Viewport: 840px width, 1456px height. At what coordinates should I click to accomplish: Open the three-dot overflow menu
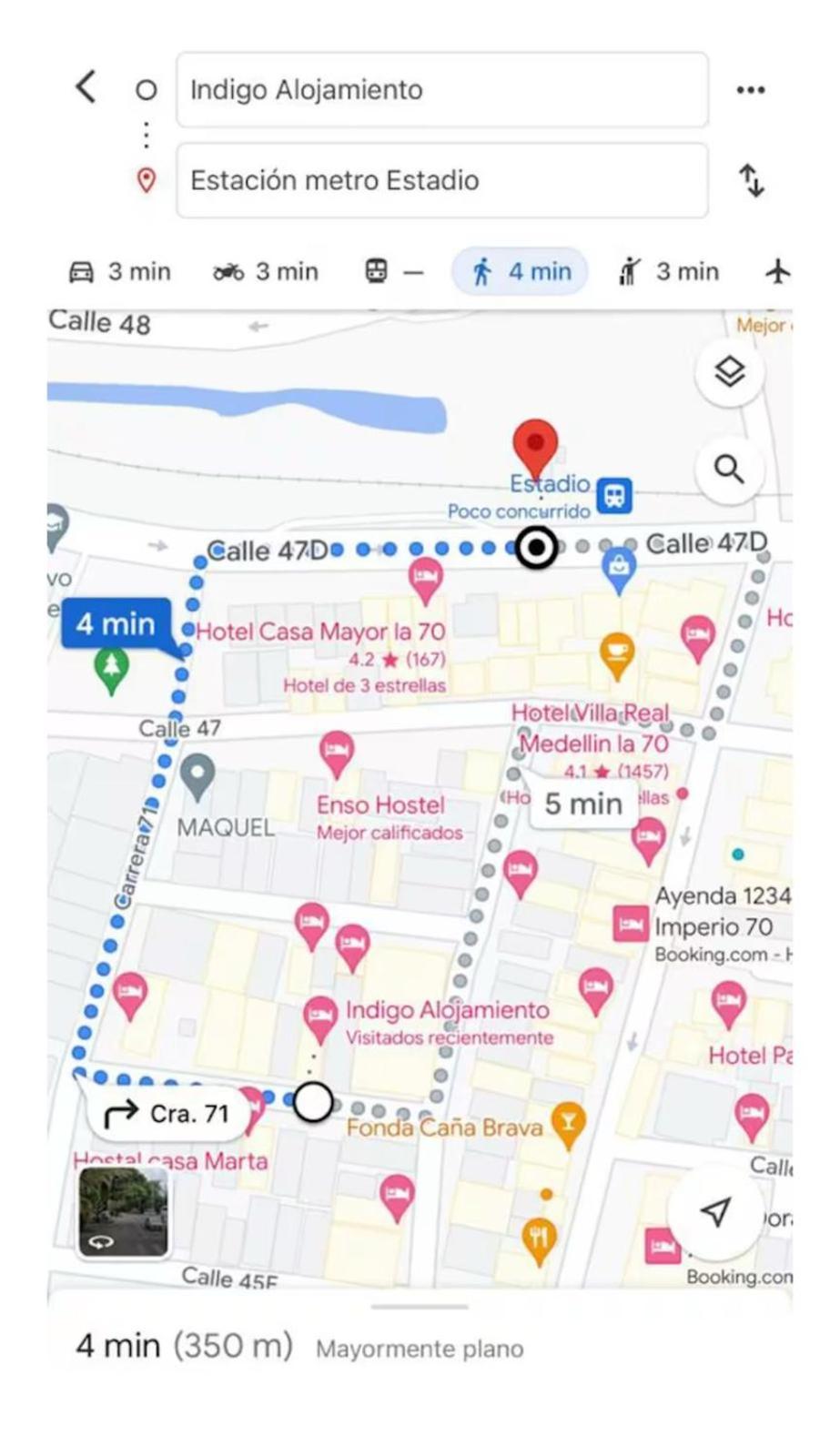[x=750, y=90]
